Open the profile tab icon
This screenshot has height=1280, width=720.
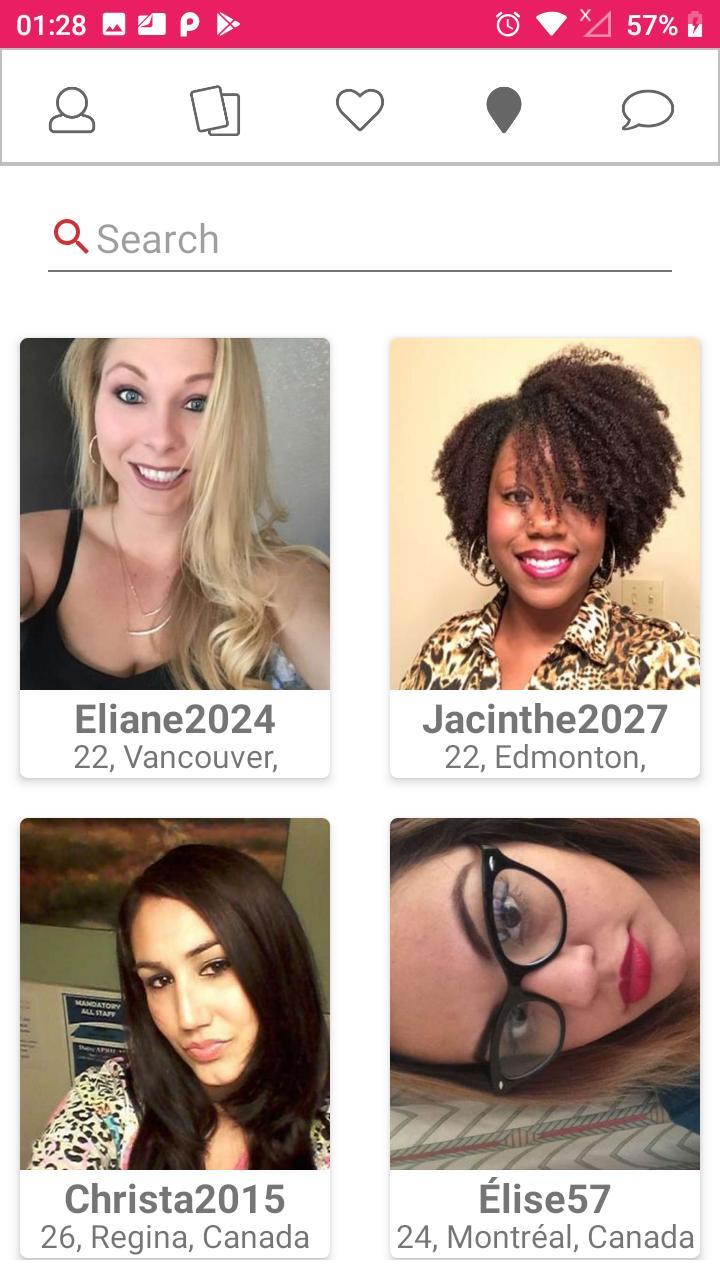click(x=71, y=108)
